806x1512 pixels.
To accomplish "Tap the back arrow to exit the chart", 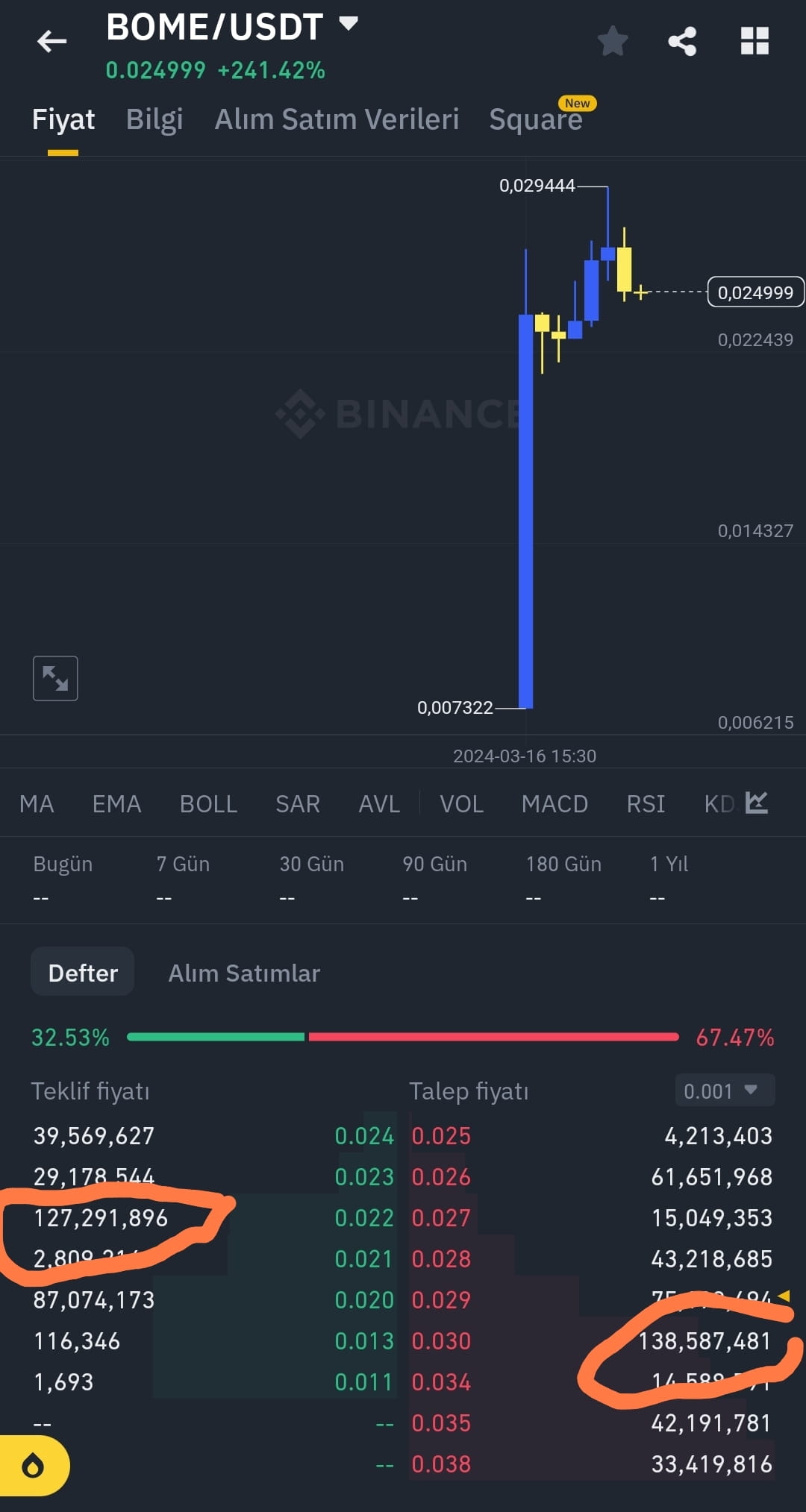I will tap(51, 41).
